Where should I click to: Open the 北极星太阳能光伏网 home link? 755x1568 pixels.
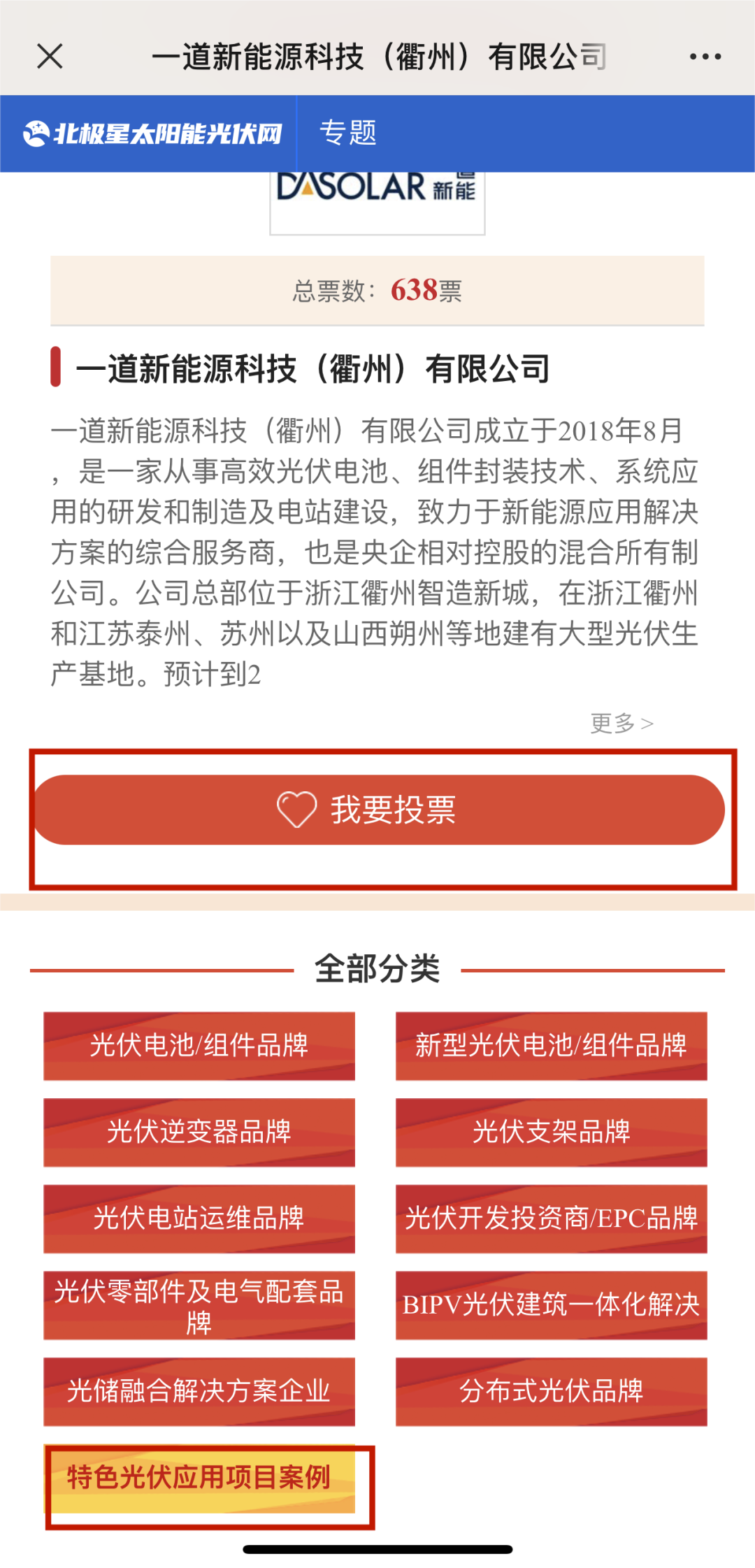point(152,133)
